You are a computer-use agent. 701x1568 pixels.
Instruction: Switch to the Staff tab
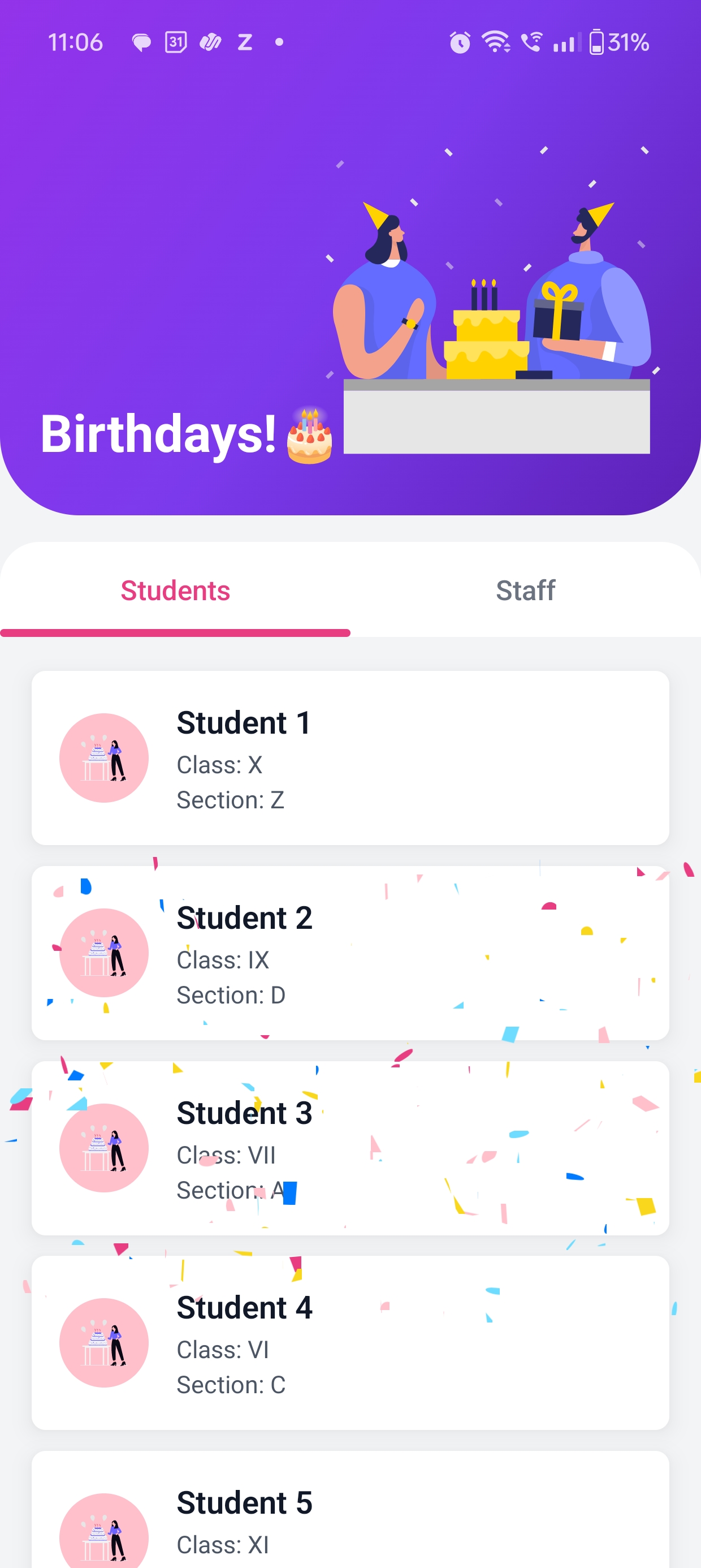(x=525, y=589)
